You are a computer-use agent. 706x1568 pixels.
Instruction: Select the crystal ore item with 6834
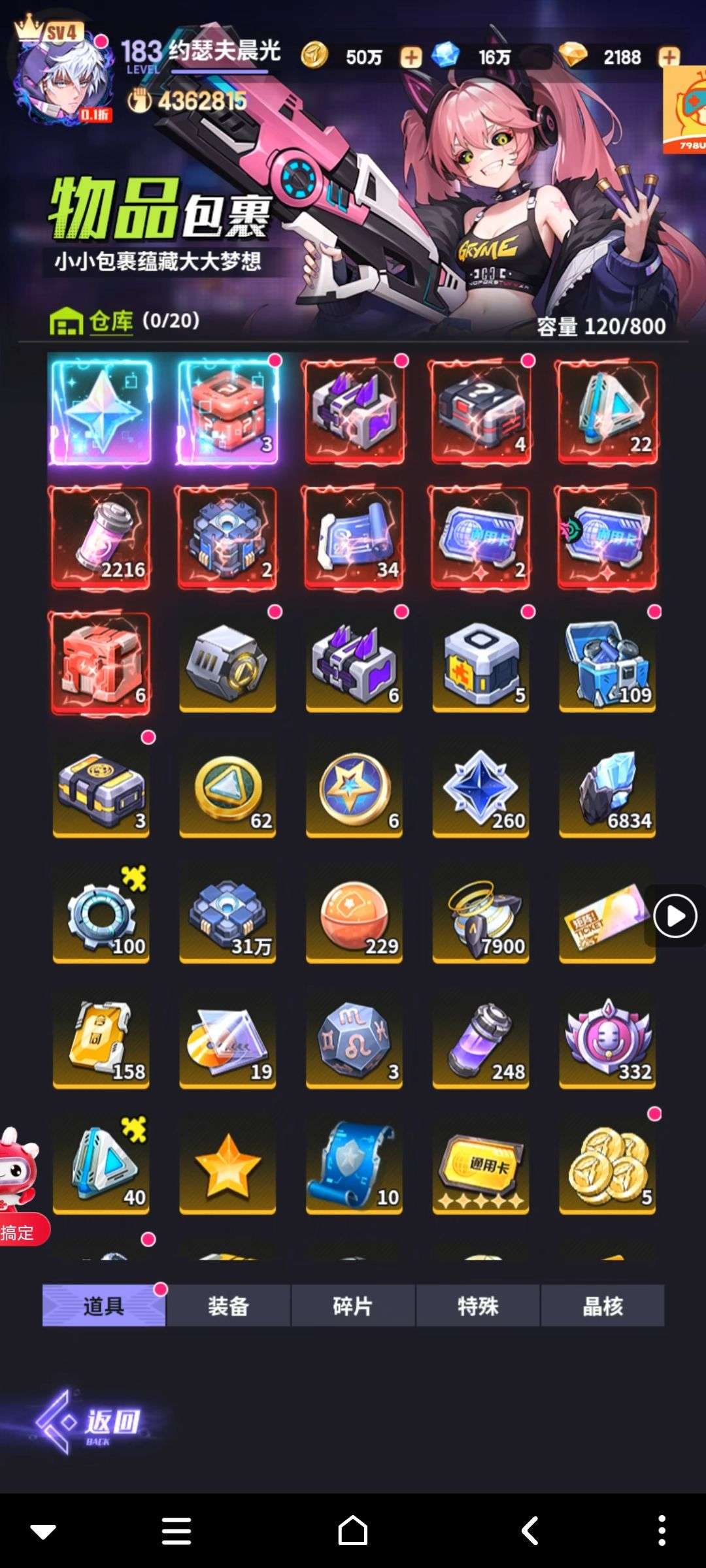tap(607, 788)
